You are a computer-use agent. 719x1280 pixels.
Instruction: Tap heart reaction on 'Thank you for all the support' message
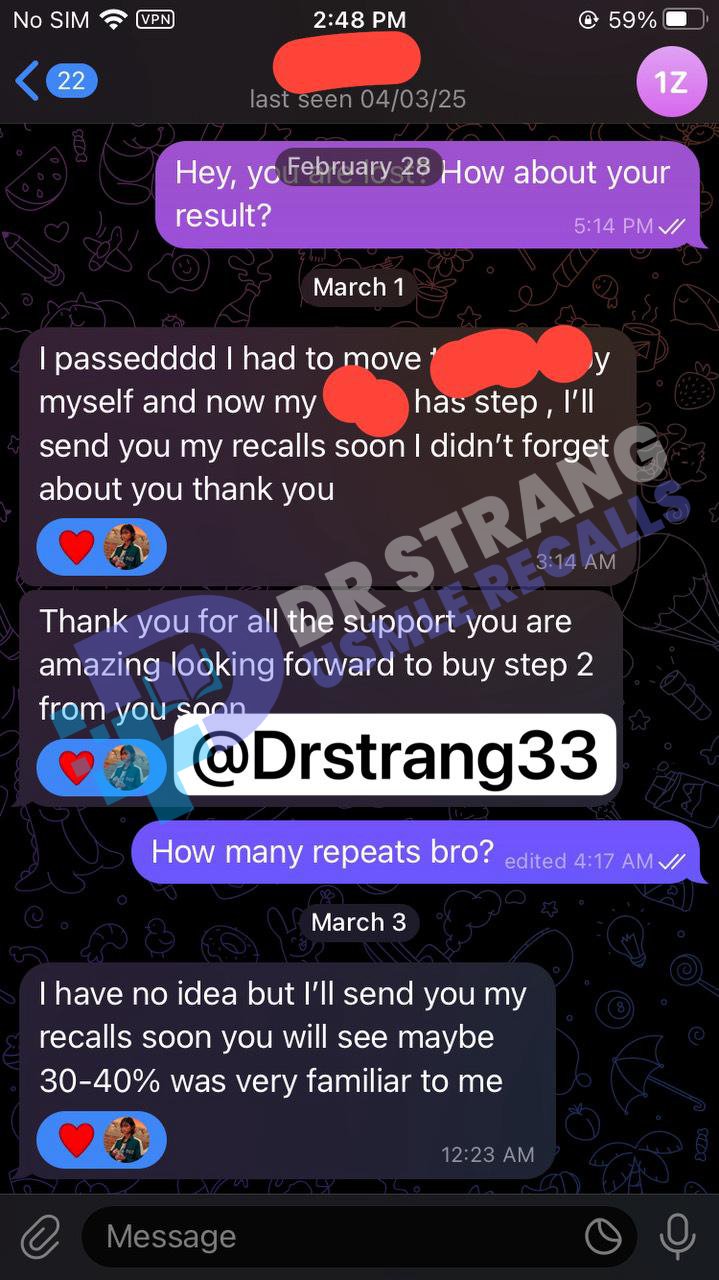pos(76,767)
